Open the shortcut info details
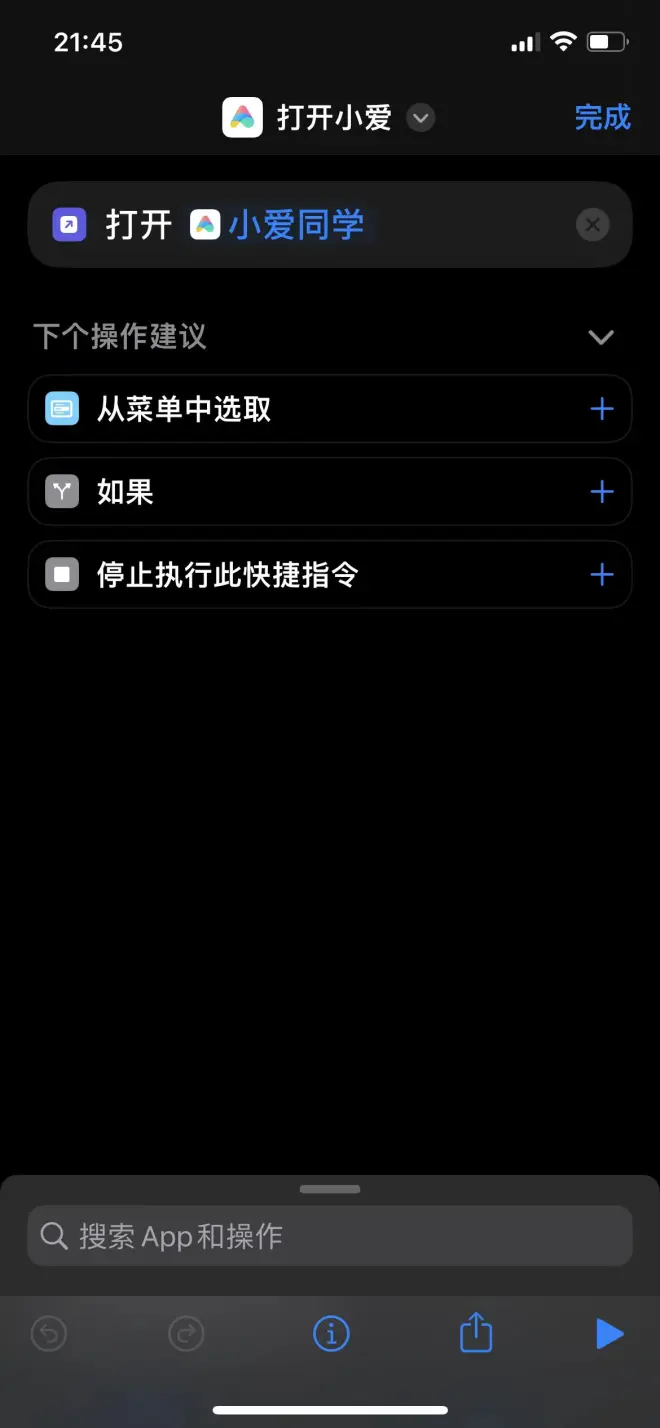 331,1333
